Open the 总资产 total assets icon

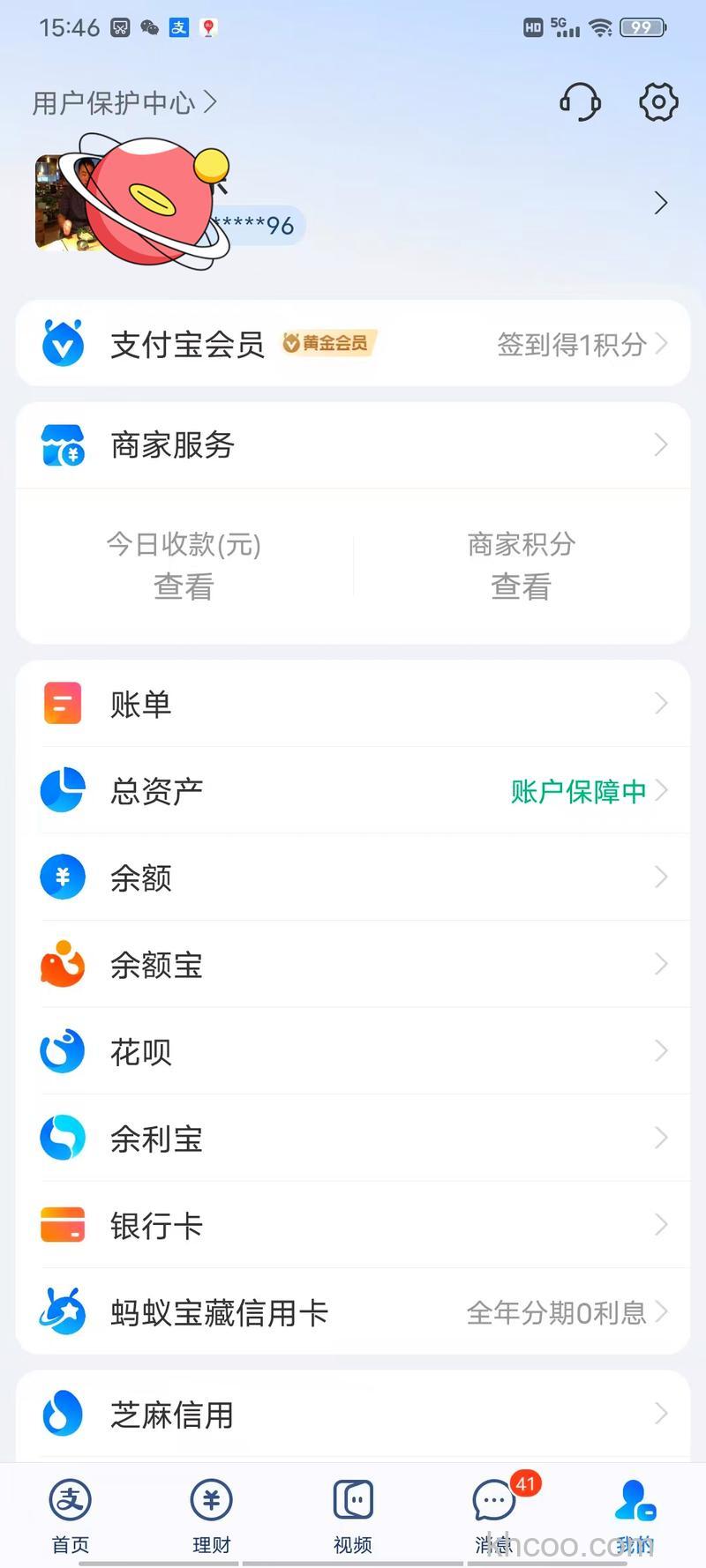(x=62, y=790)
